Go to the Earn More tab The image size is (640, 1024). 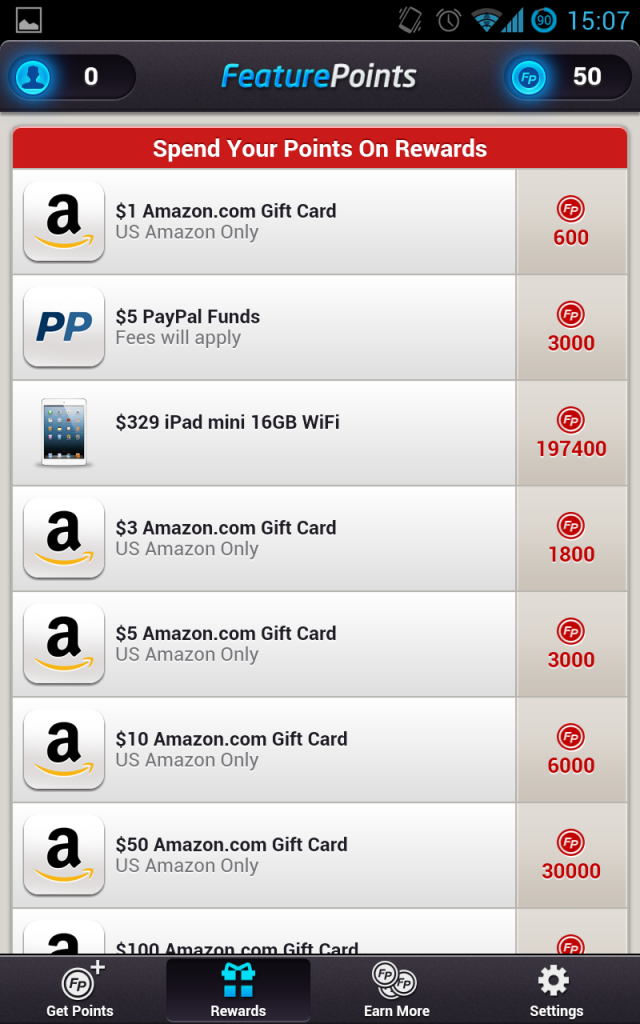pos(396,989)
